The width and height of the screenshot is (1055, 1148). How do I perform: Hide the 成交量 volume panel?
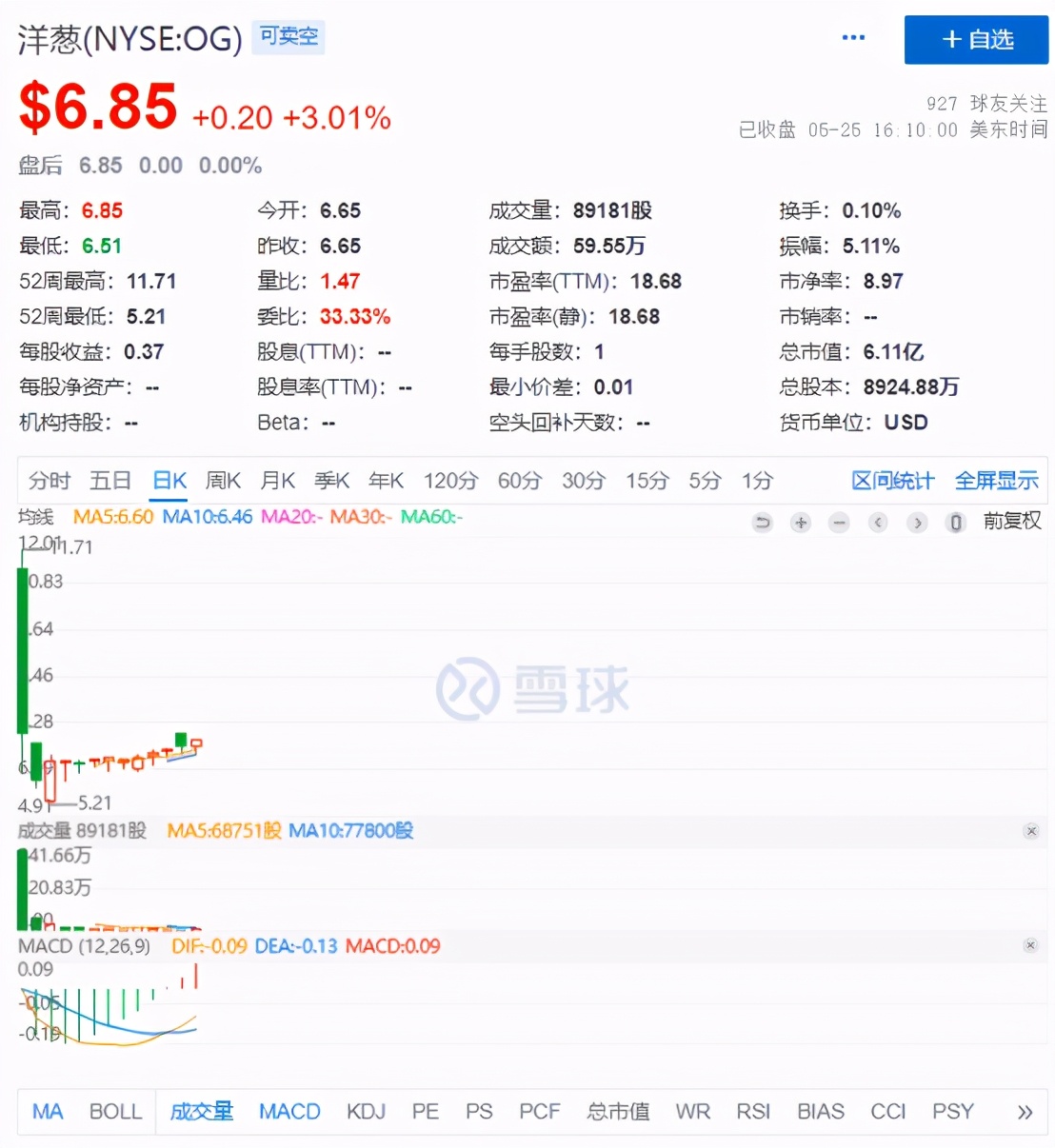tap(1031, 830)
